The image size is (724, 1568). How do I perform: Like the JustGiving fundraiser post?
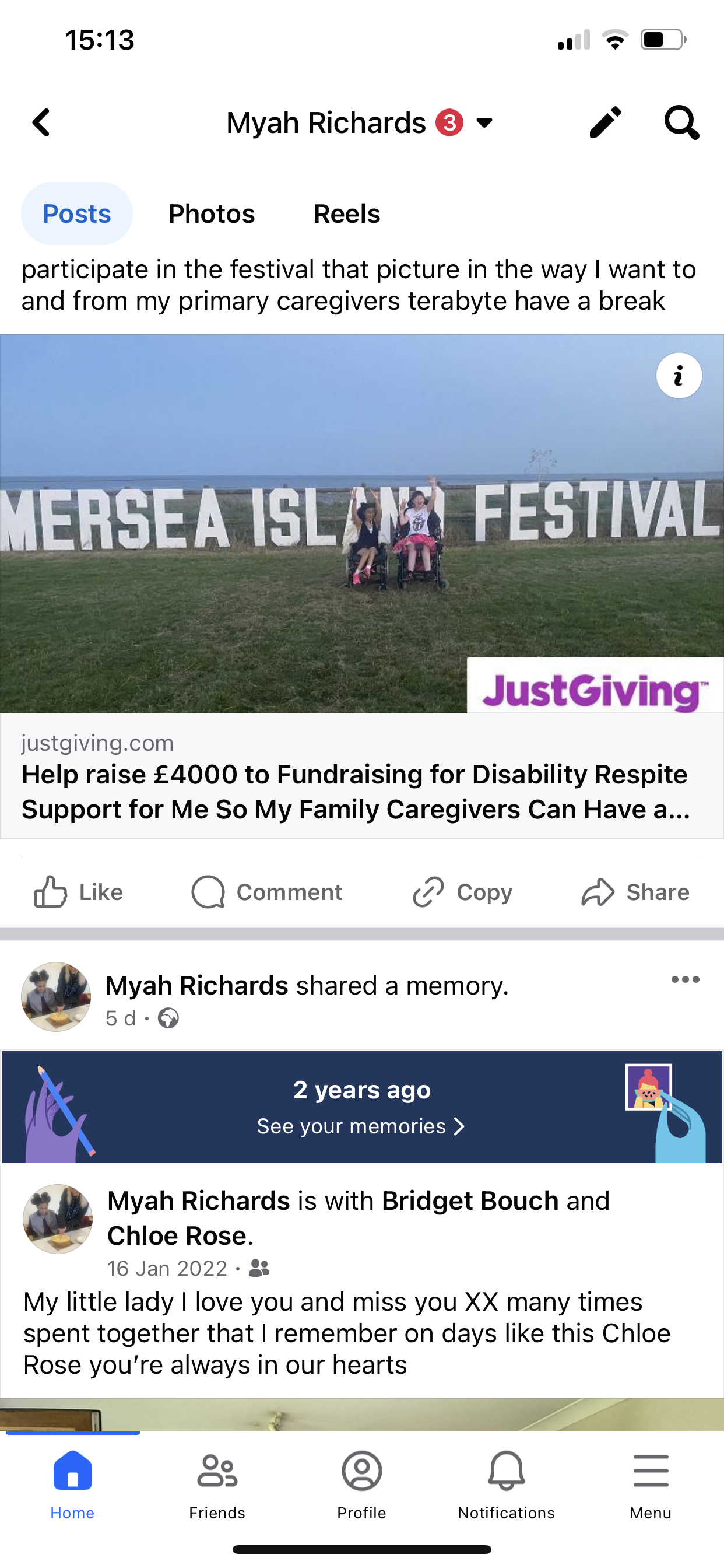coord(79,892)
